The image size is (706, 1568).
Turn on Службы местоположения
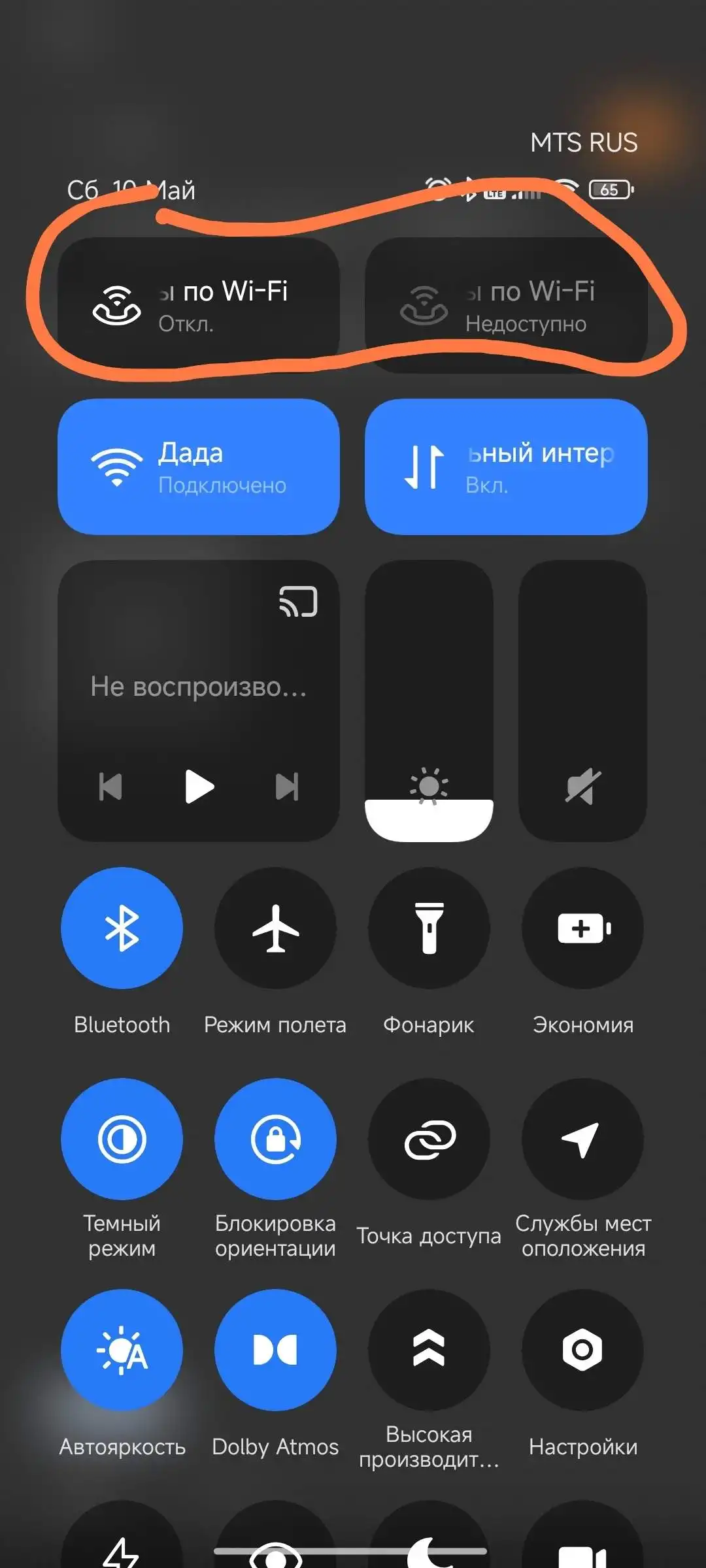point(582,1139)
